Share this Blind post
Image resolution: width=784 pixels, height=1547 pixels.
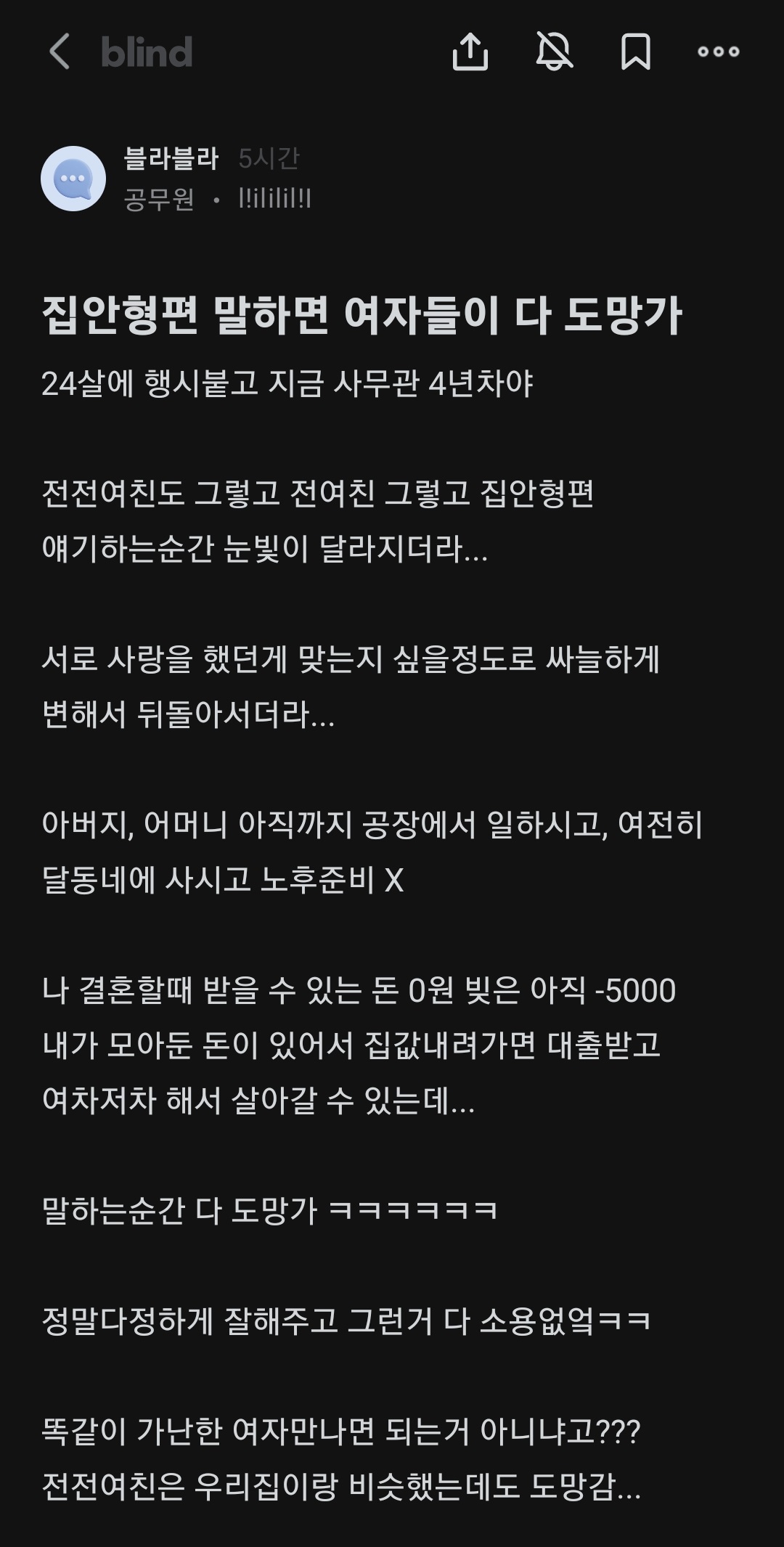pos(470,52)
